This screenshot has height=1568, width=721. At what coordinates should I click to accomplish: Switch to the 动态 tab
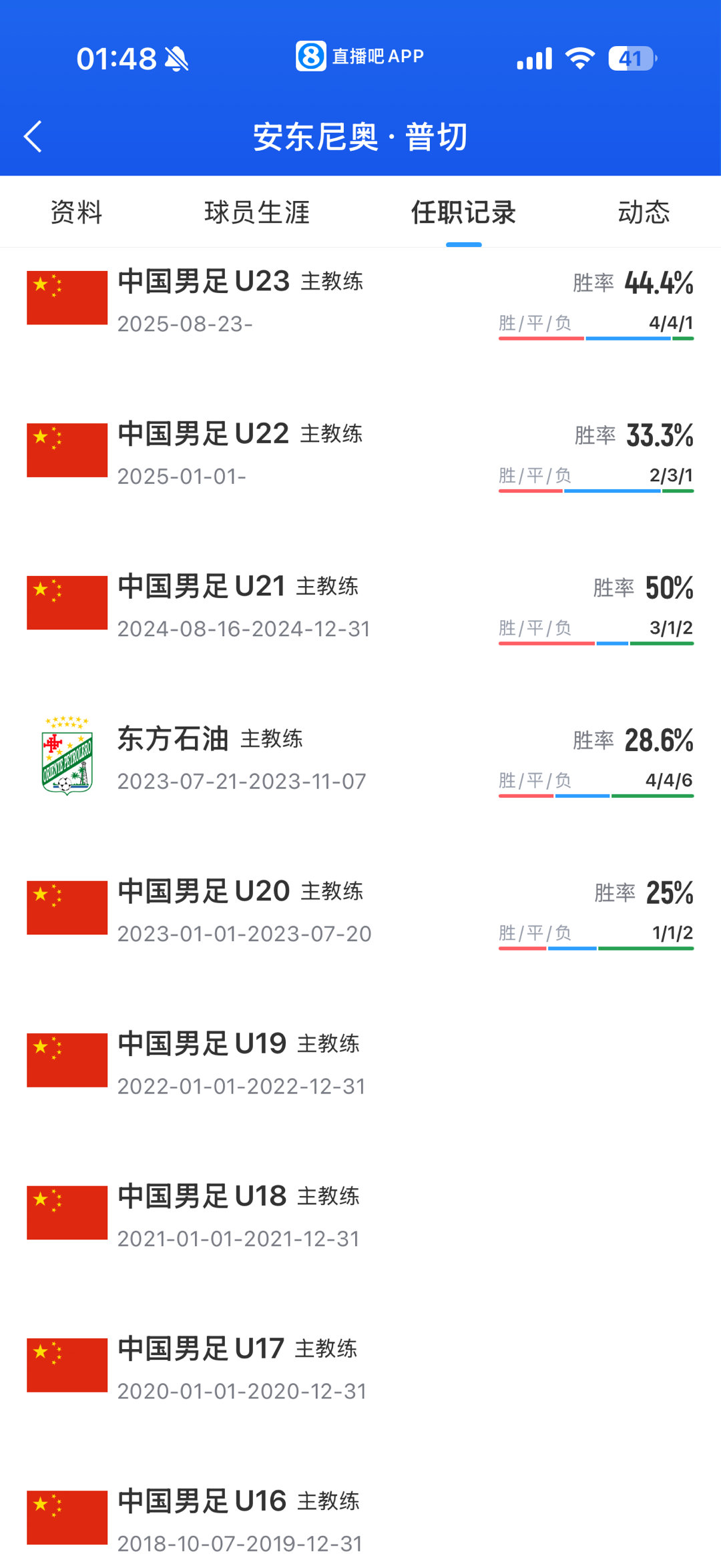click(644, 212)
